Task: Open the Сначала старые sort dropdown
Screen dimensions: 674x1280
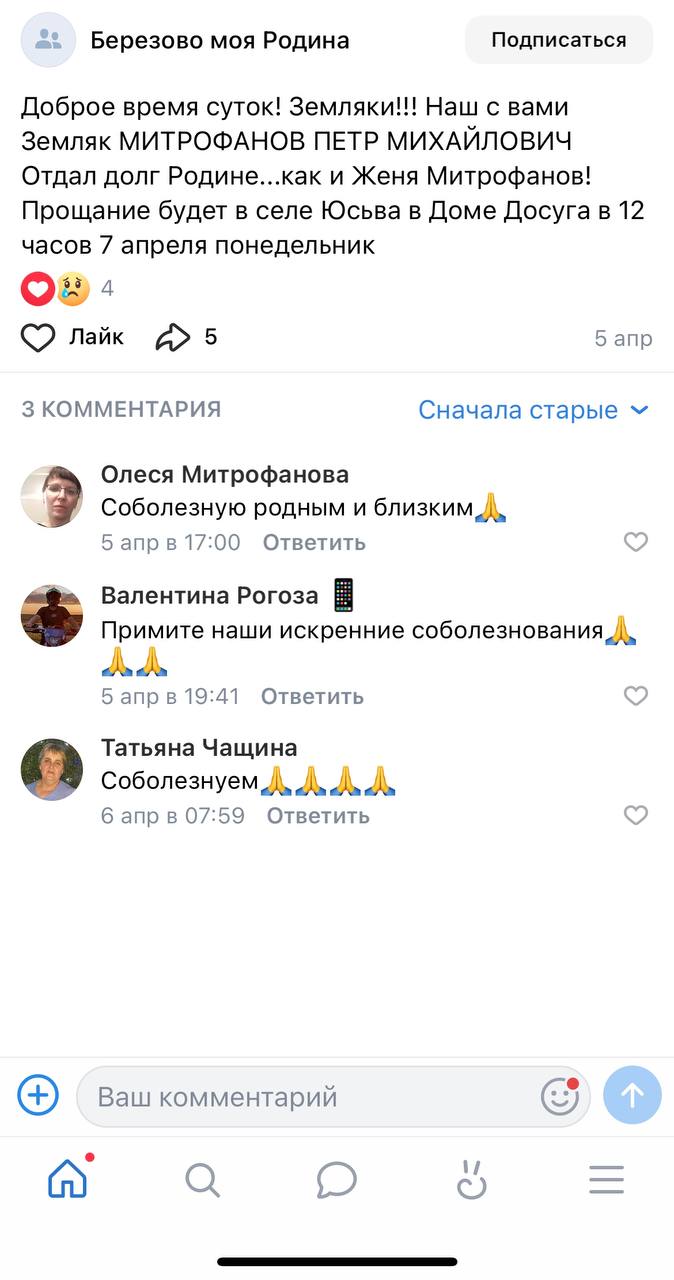Action: tap(534, 410)
